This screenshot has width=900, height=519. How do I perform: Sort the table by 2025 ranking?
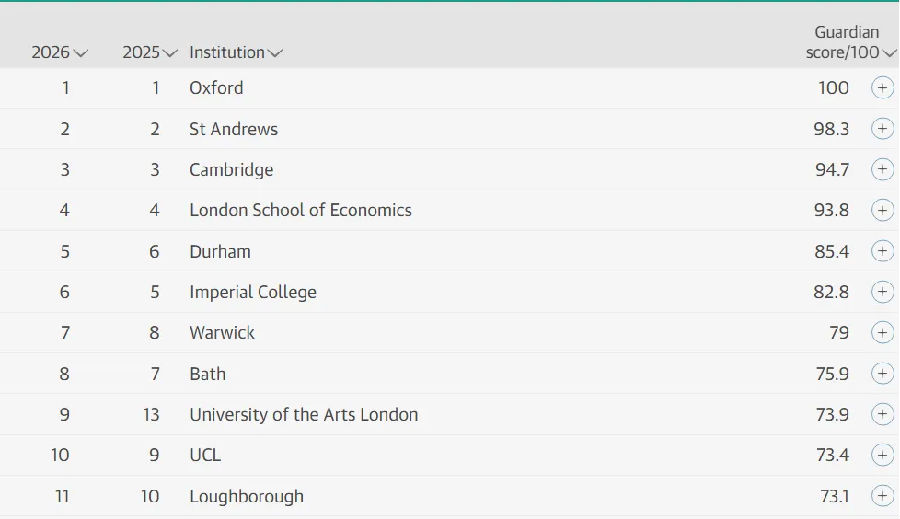pos(150,52)
